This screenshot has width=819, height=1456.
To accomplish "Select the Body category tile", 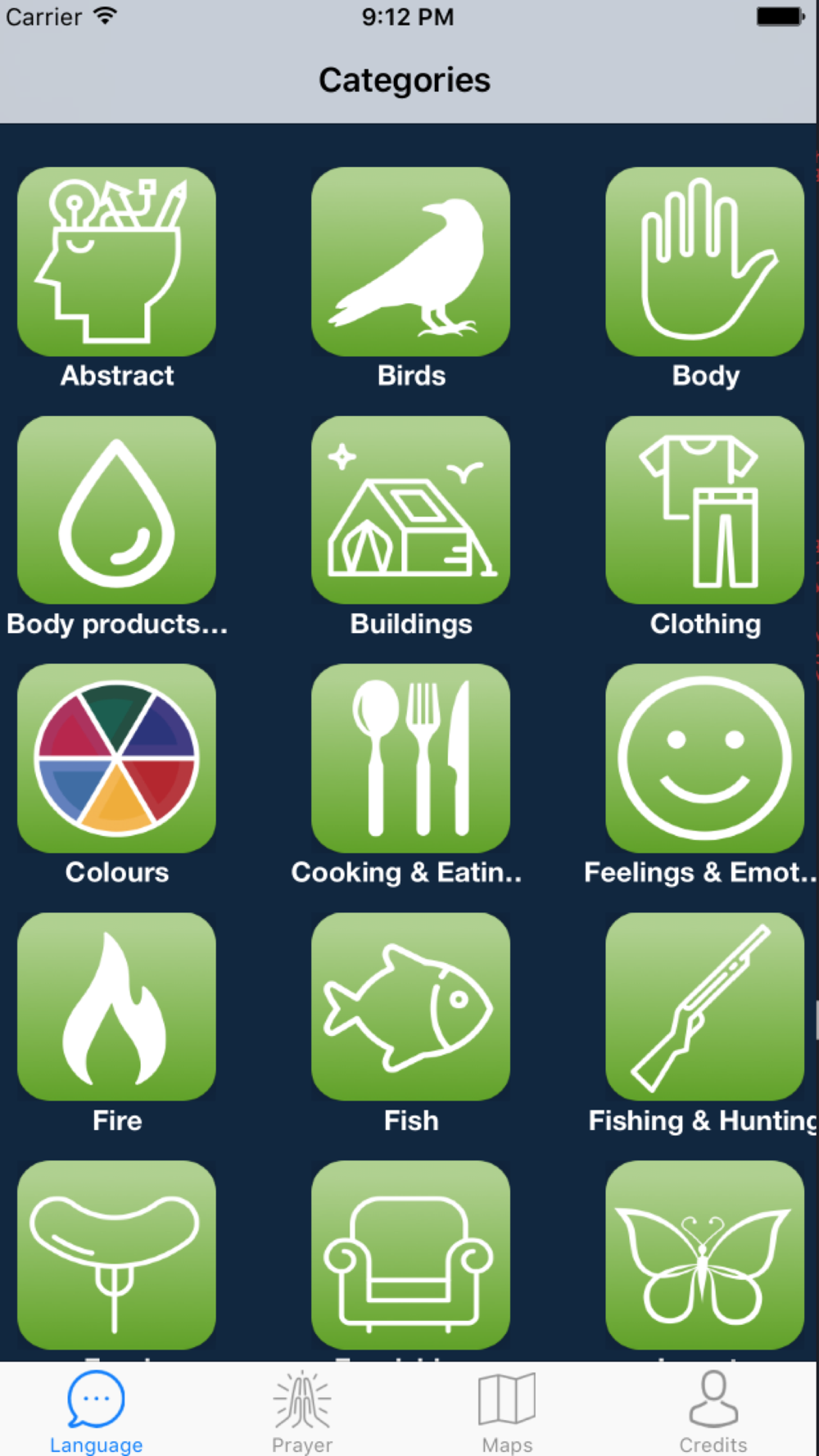I will coord(704,262).
